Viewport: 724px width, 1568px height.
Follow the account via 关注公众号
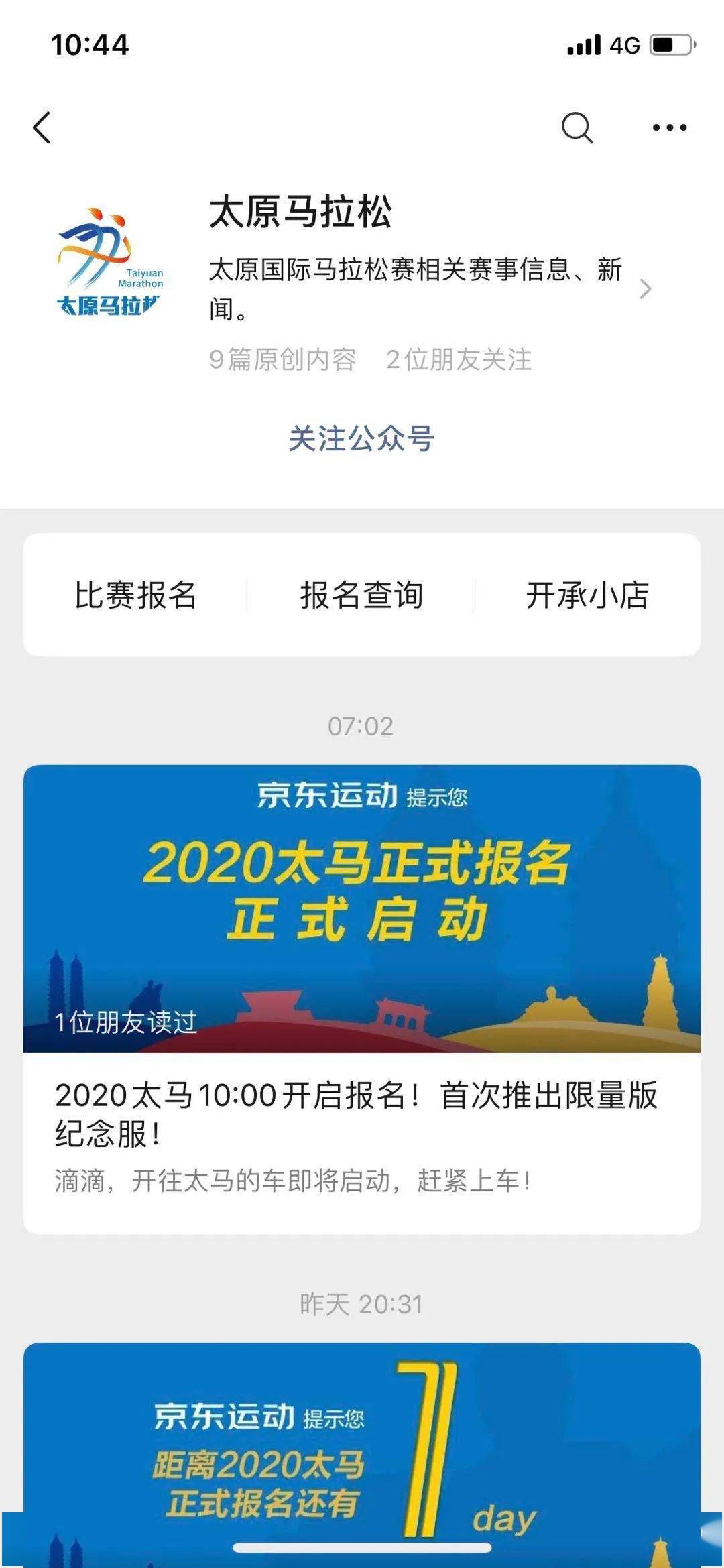pyautogui.click(x=361, y=439)
